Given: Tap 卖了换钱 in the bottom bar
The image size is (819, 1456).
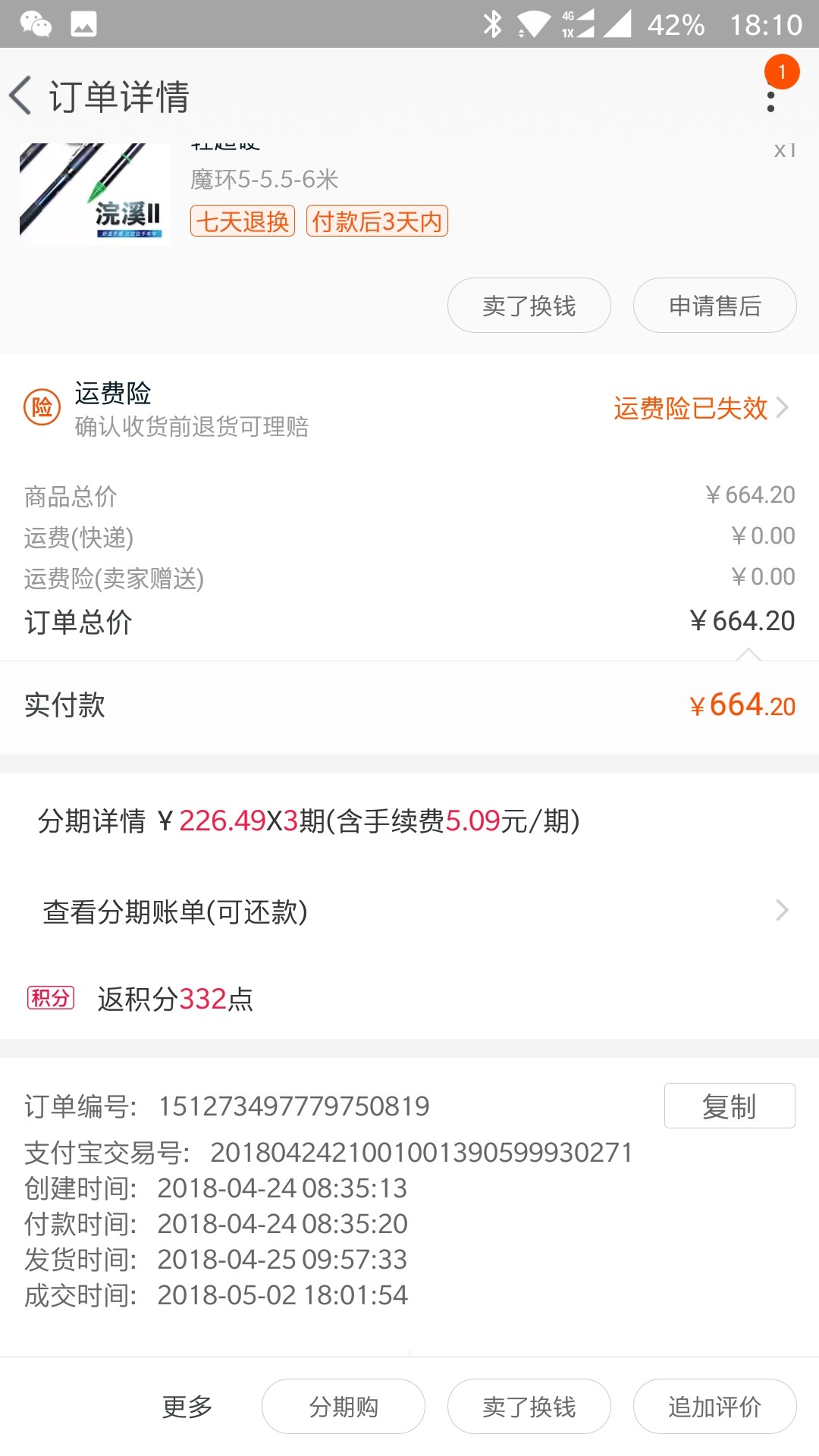Looking at the screenshot, I should pos(529,1407).
